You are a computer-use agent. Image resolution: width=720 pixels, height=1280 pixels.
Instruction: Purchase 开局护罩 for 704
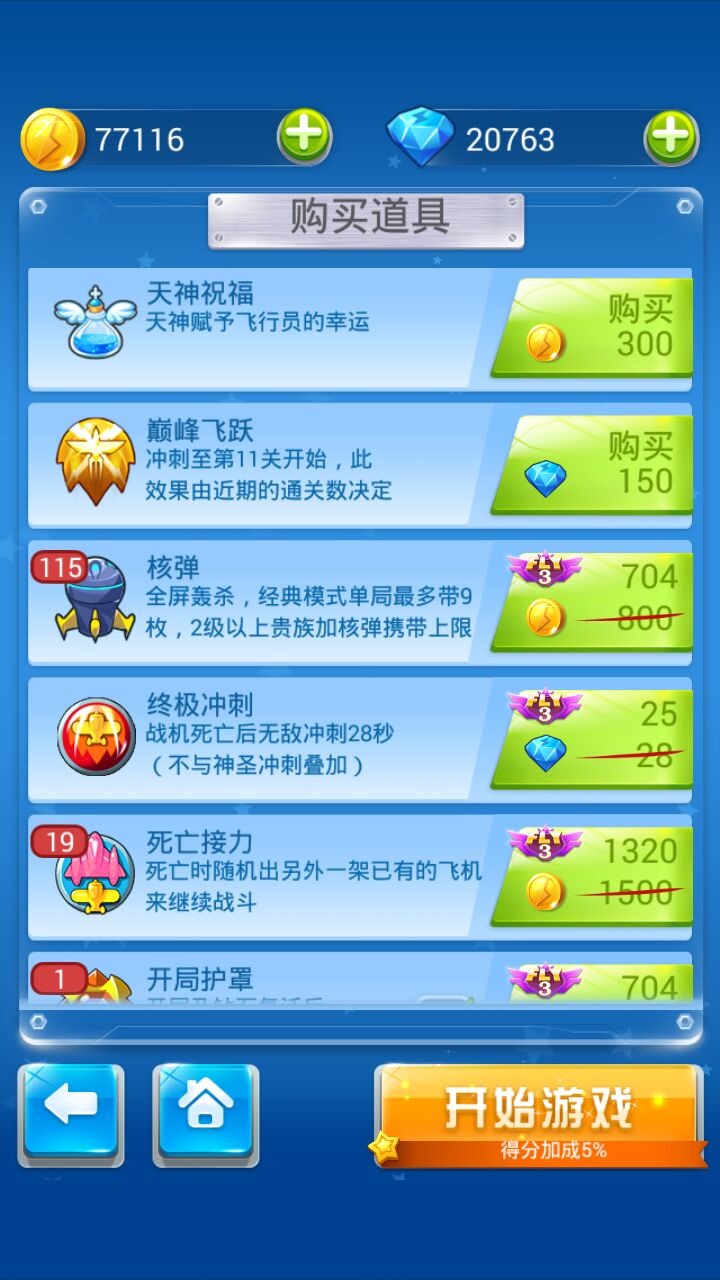(600, 984)
